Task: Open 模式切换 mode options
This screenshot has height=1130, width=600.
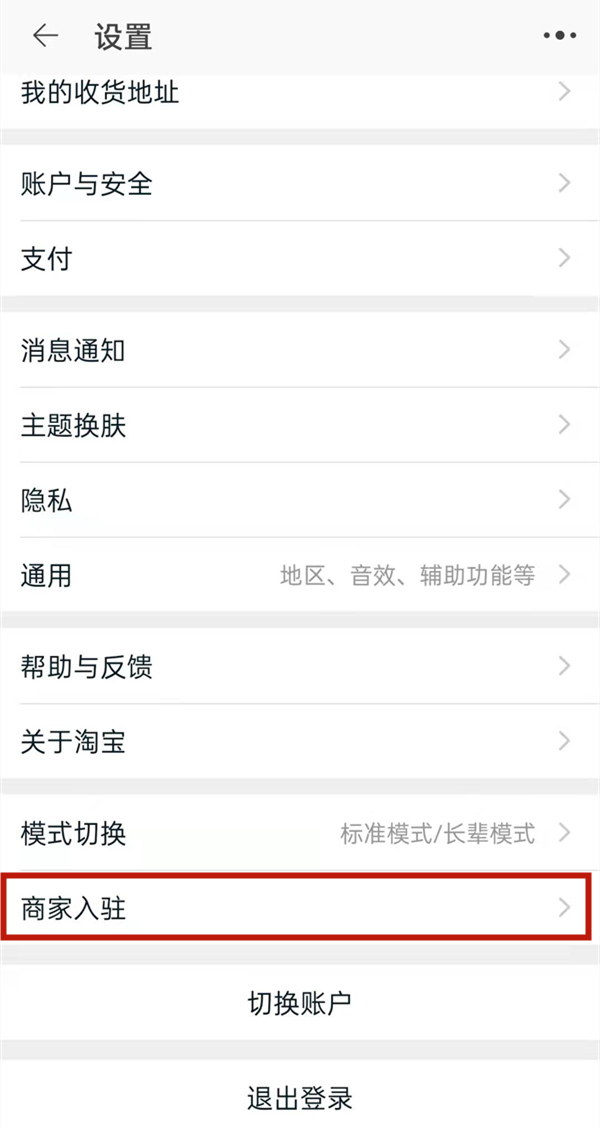Action: (x=300, y=832)
